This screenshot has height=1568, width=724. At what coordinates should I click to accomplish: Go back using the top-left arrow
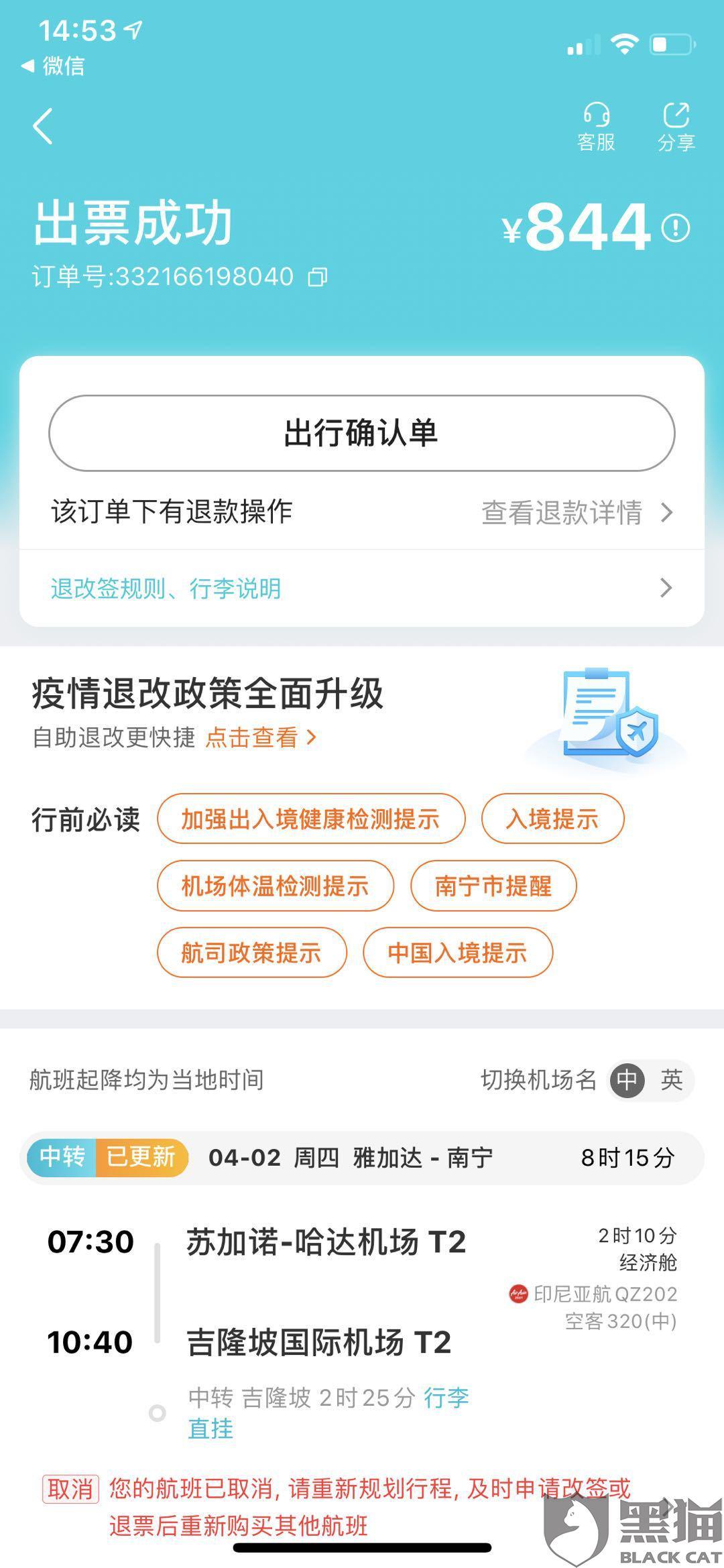(43, 126)
